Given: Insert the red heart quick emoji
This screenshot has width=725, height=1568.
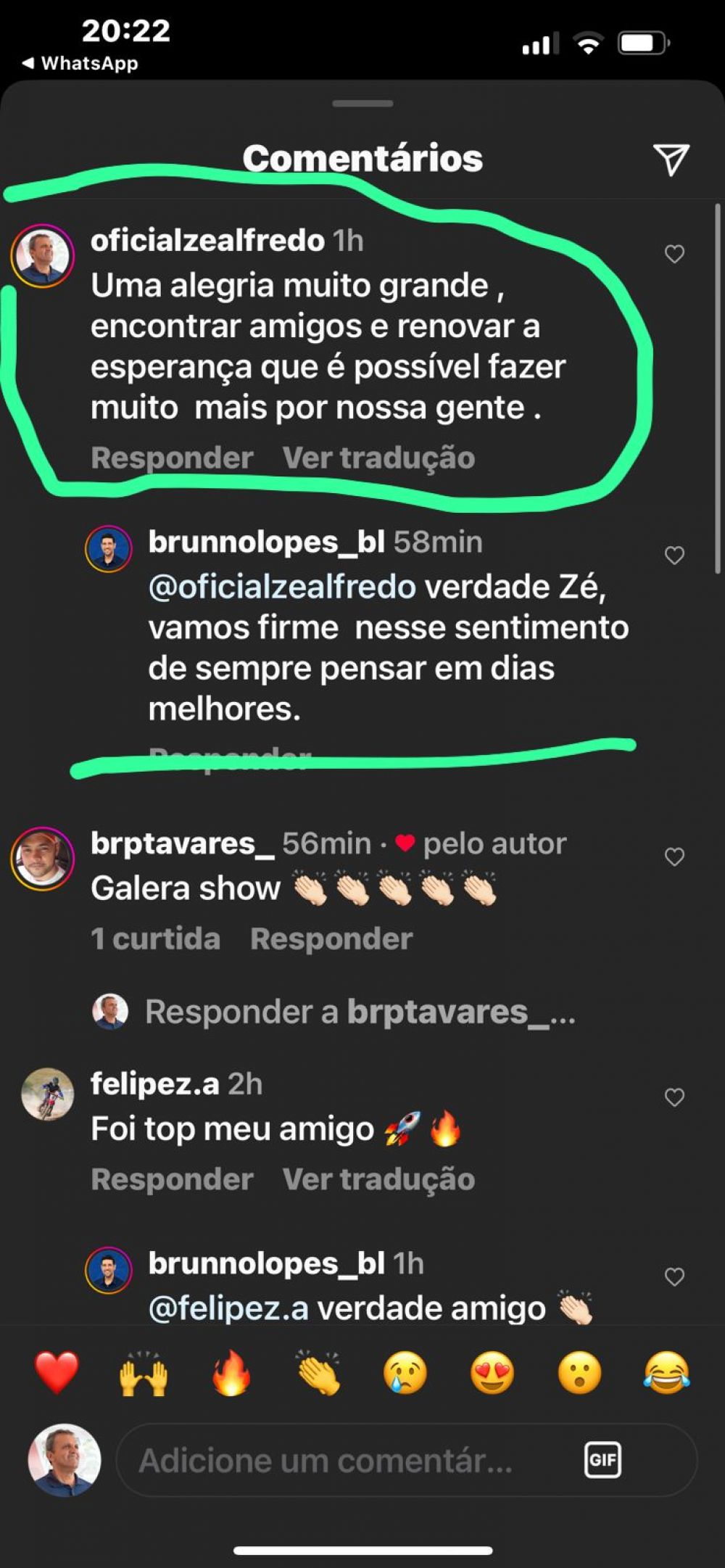Looking at the screenshot, I should point(57,1373).
